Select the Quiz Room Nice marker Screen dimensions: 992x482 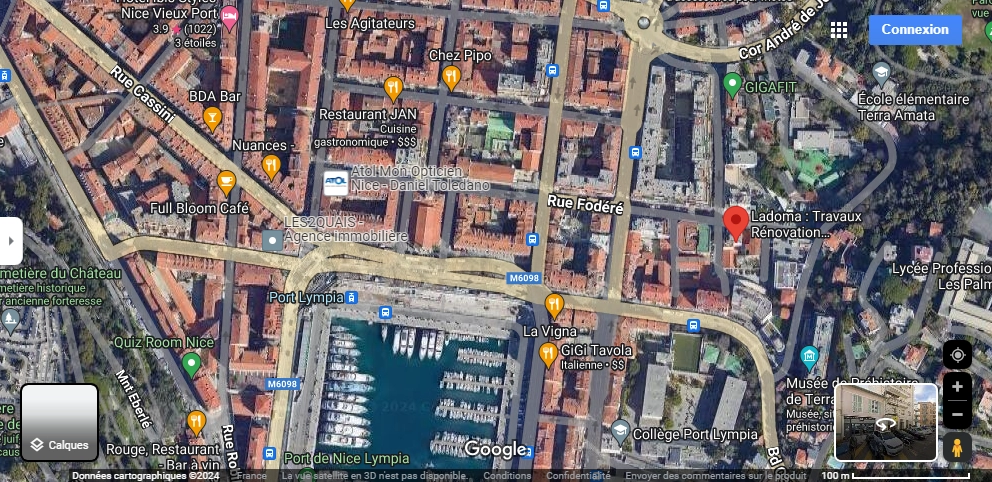click(192, 363)
